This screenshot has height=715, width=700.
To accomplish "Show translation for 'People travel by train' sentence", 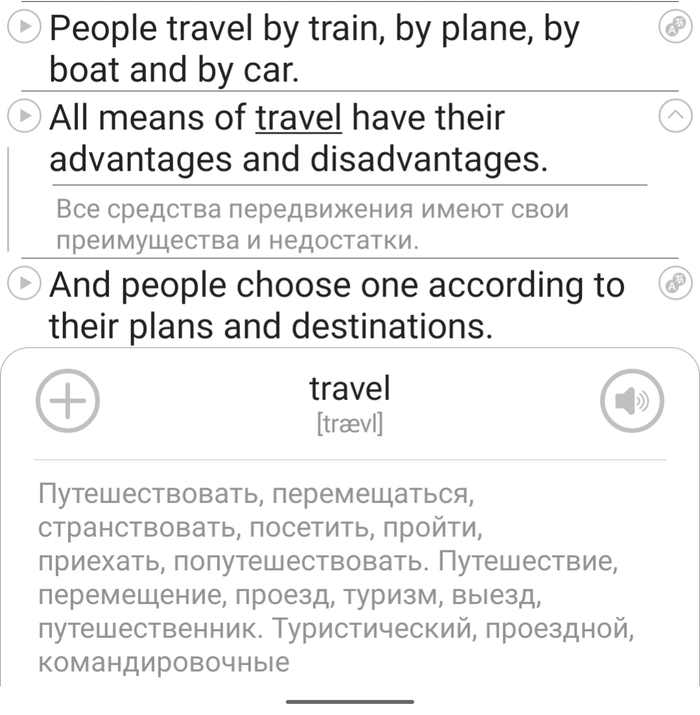I will [x=677, y=30].
